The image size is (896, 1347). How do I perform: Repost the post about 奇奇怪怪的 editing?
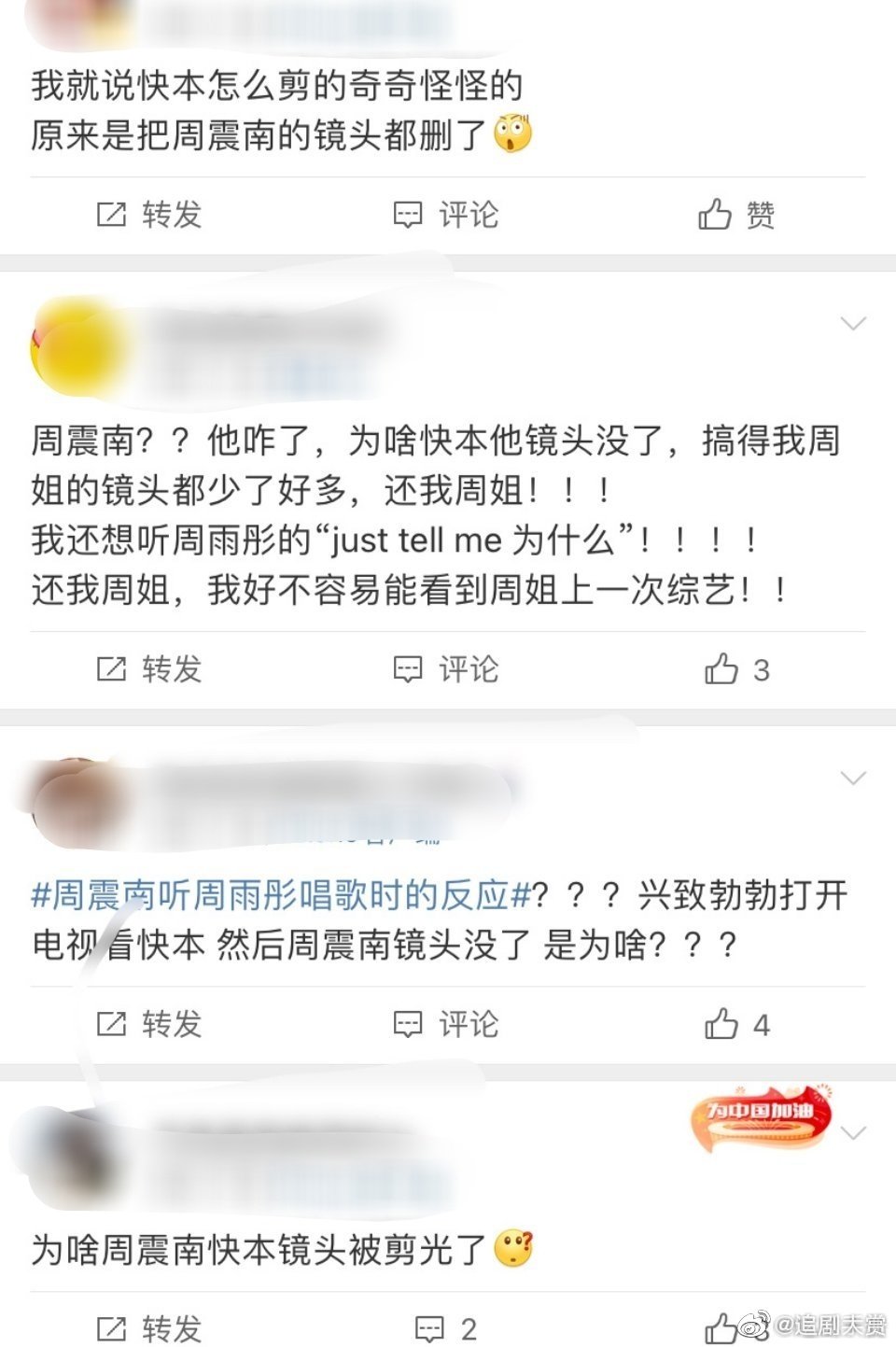pos(149,215)
